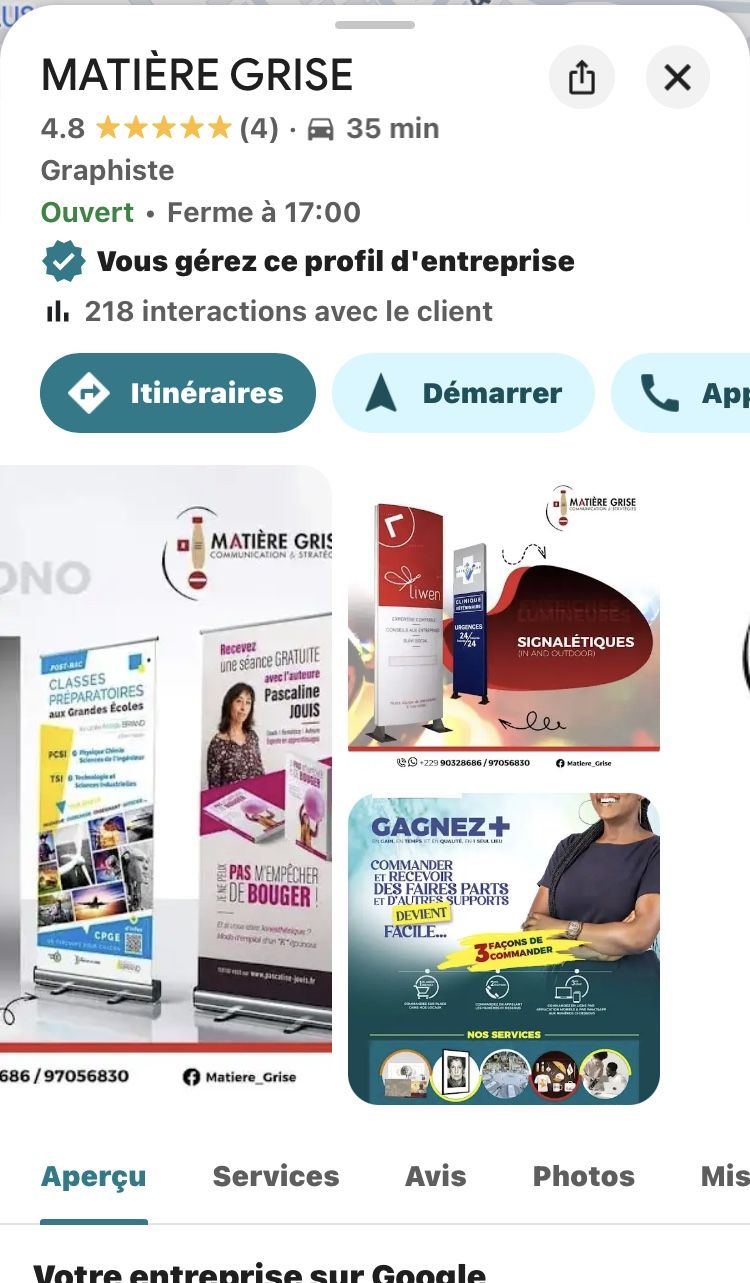Open the roll-up banners photo
Screen dimensions: 750x1283
(165, 780)
